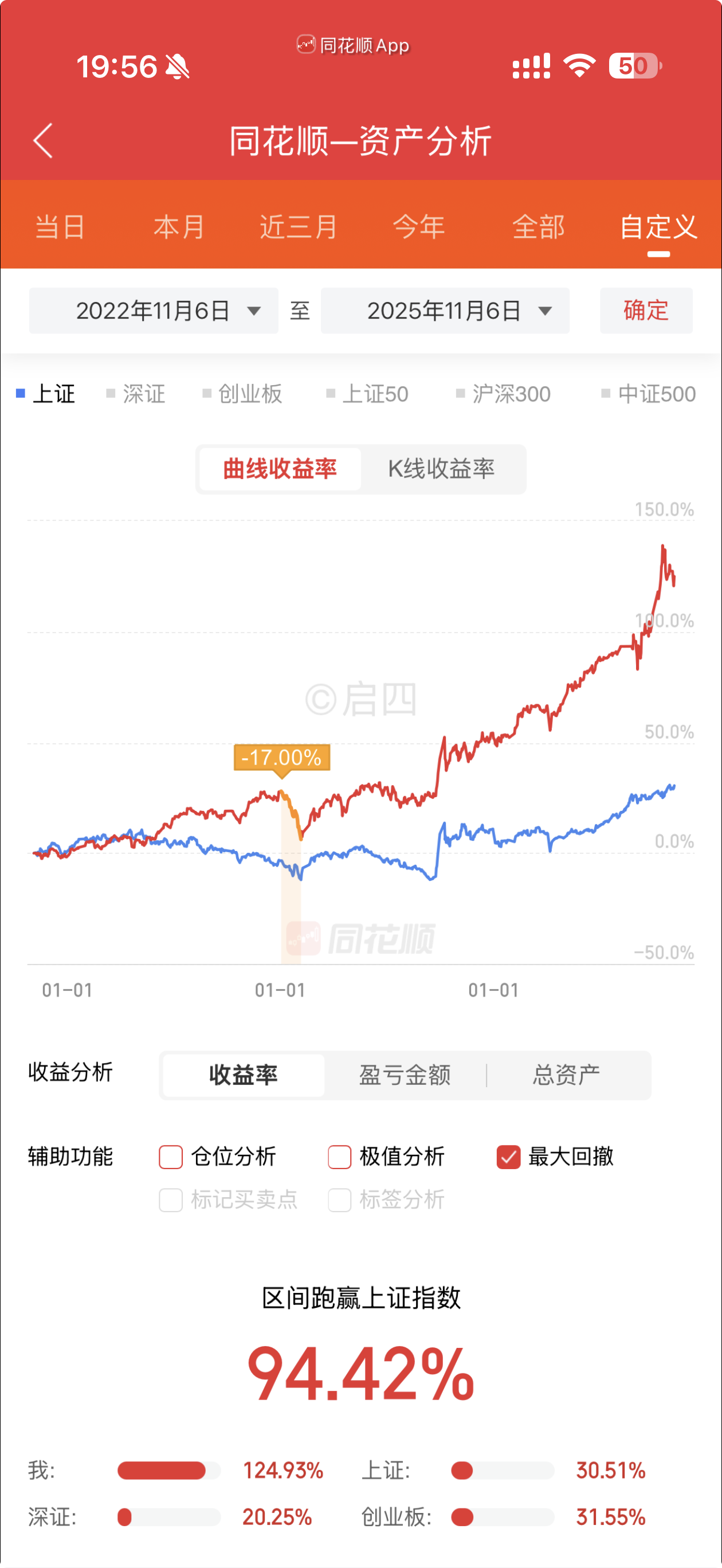Image resolution: width=722 pixels, height=1568 pixels.
Task: Switch 收益分析 to 总资产
Action: pyautogui.click(x=566, y=1075)
